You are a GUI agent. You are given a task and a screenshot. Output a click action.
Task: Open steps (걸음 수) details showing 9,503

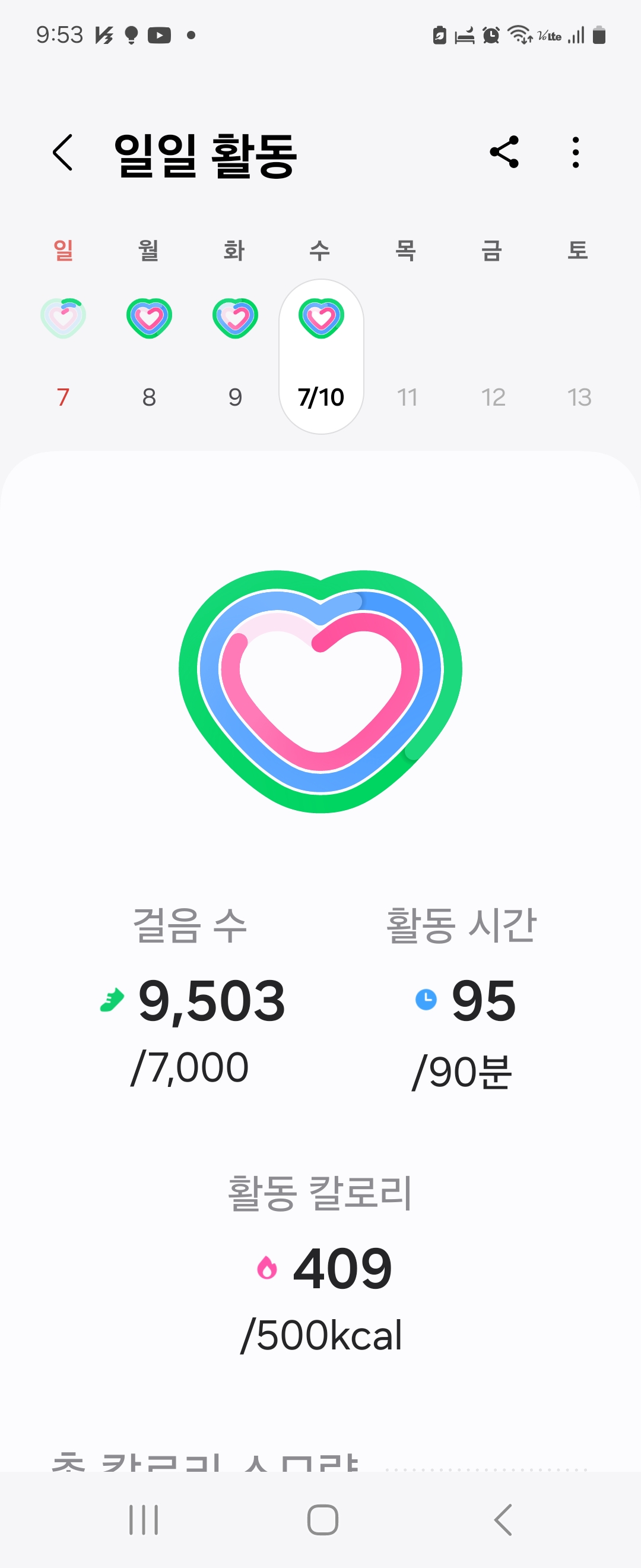coord(192,1000)
